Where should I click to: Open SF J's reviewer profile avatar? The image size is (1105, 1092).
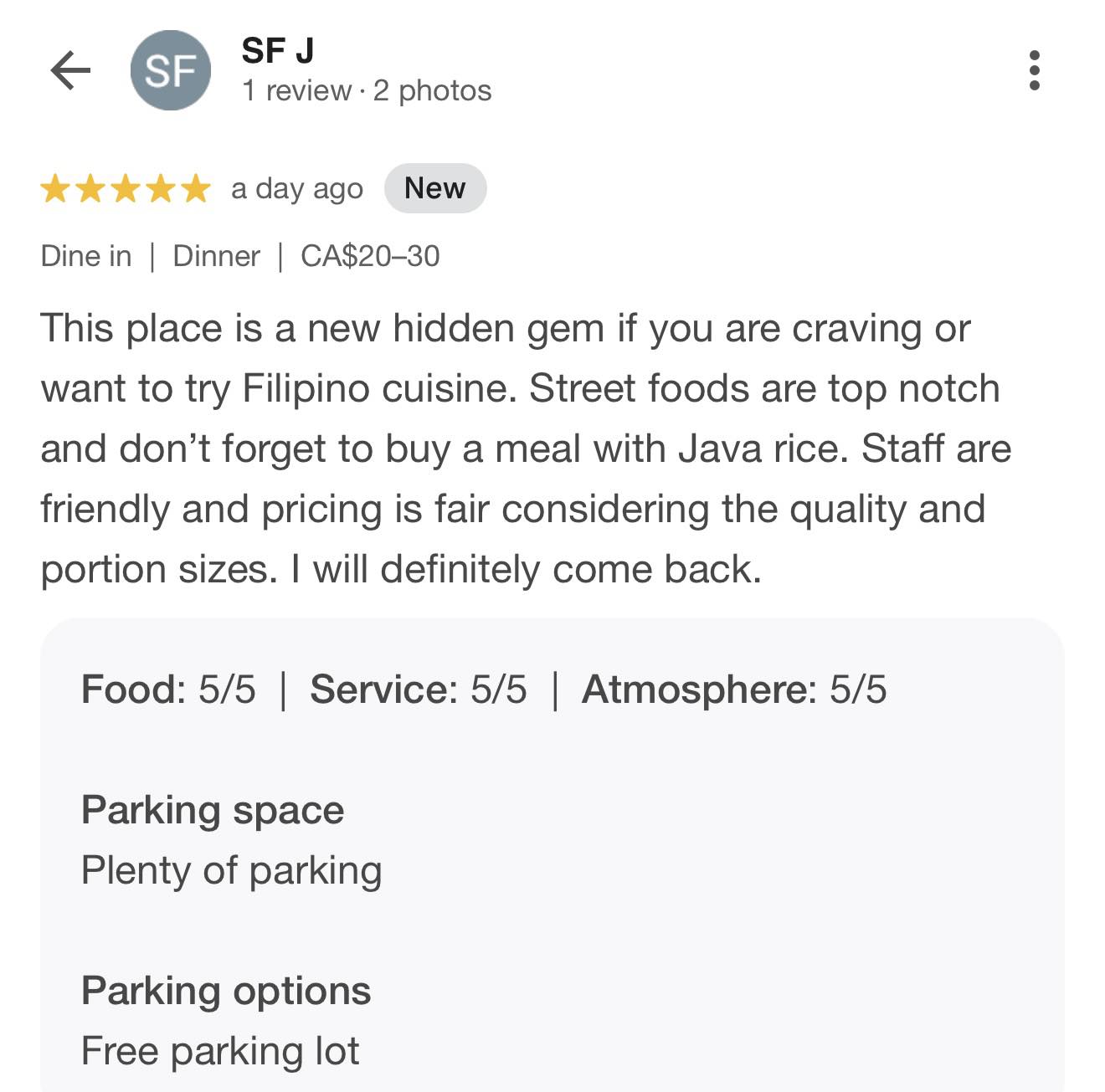[x=170, y=70]
